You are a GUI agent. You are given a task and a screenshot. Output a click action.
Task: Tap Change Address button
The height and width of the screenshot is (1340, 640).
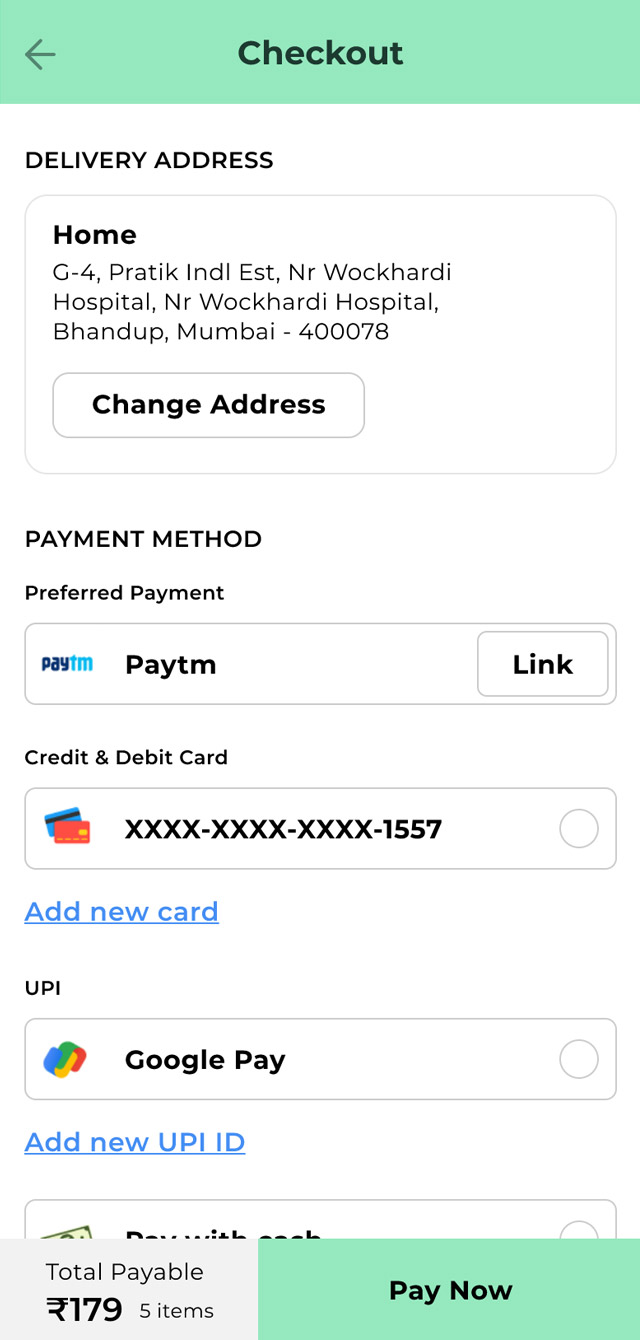tap(208, 405)
